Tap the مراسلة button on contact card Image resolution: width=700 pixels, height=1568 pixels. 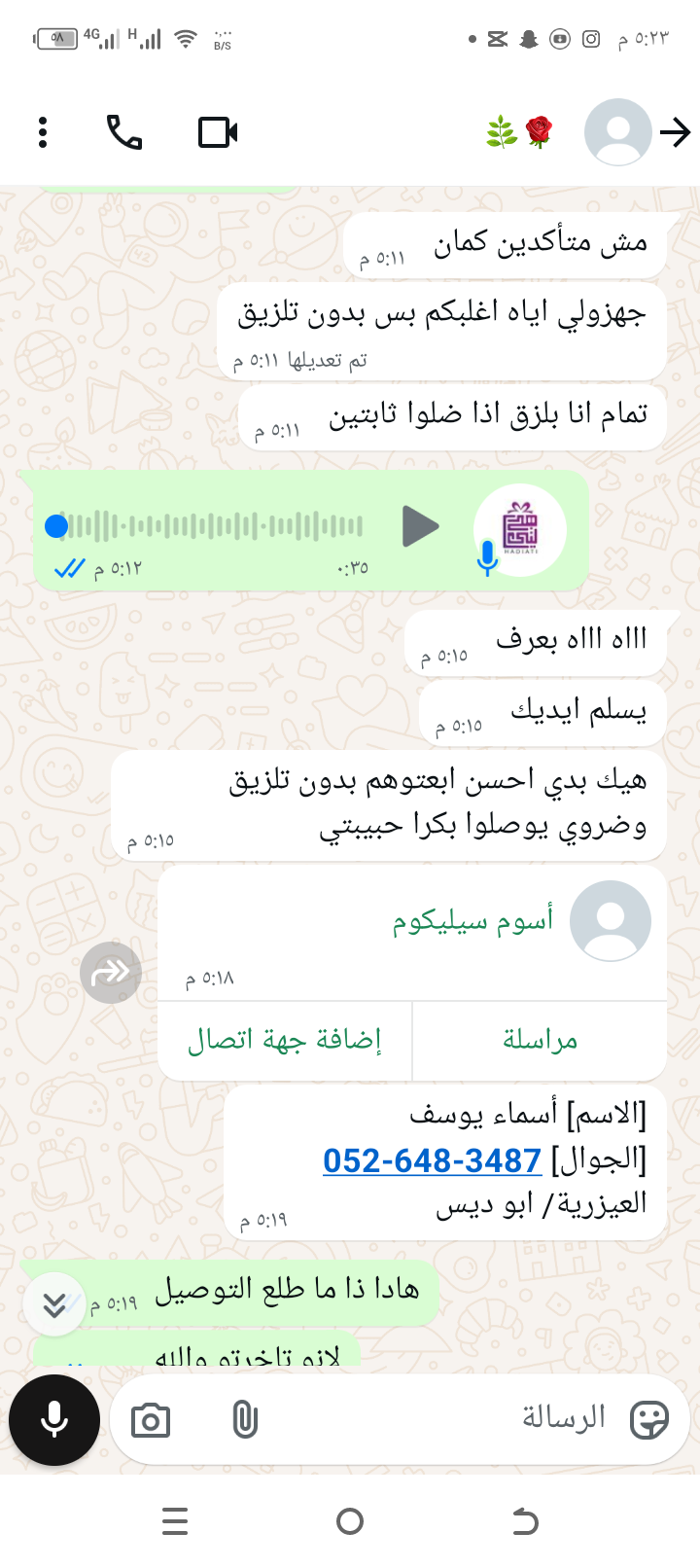[x=540, y=1041]
